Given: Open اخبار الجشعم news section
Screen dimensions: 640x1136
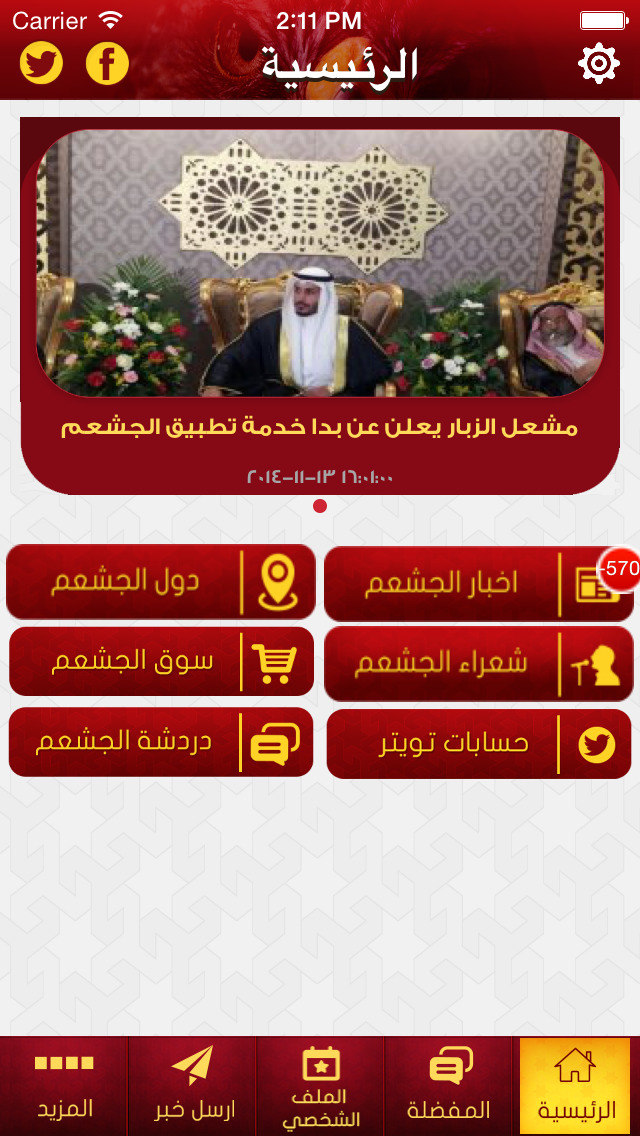Looking at the screenshot, I should coord(478,584).
